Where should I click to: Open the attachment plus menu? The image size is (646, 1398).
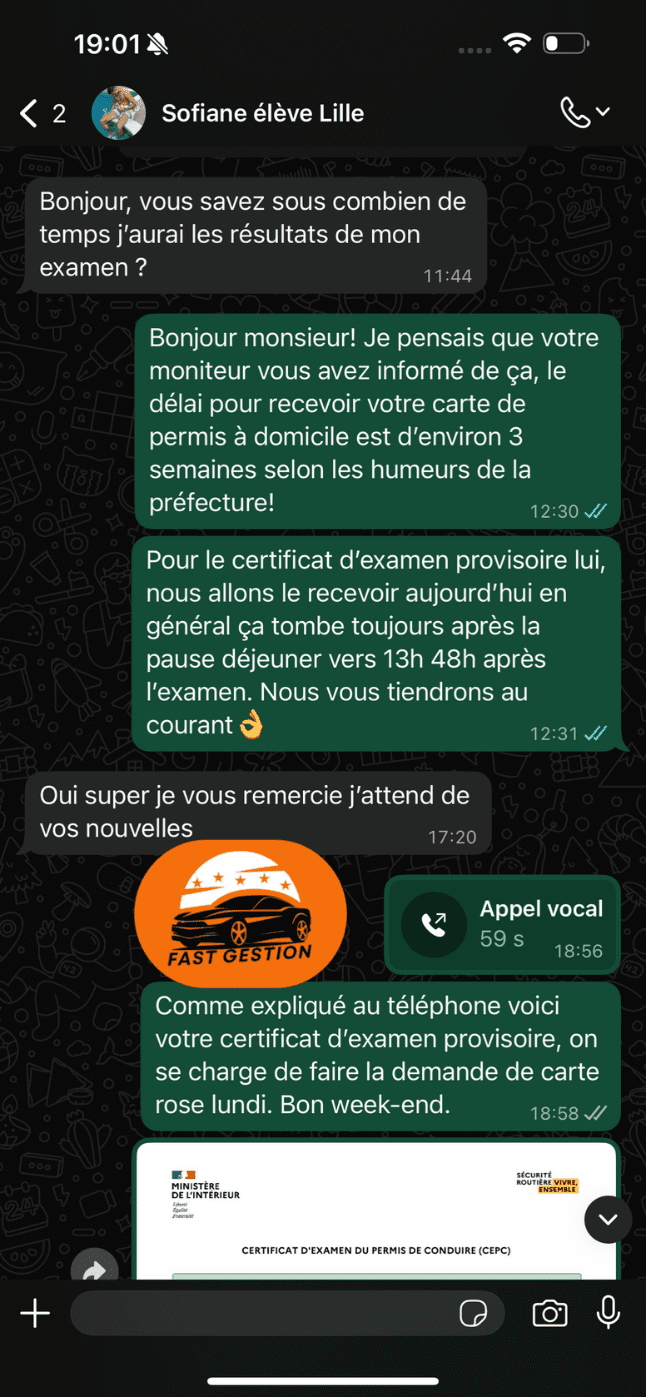click(x=35, y=1313)
